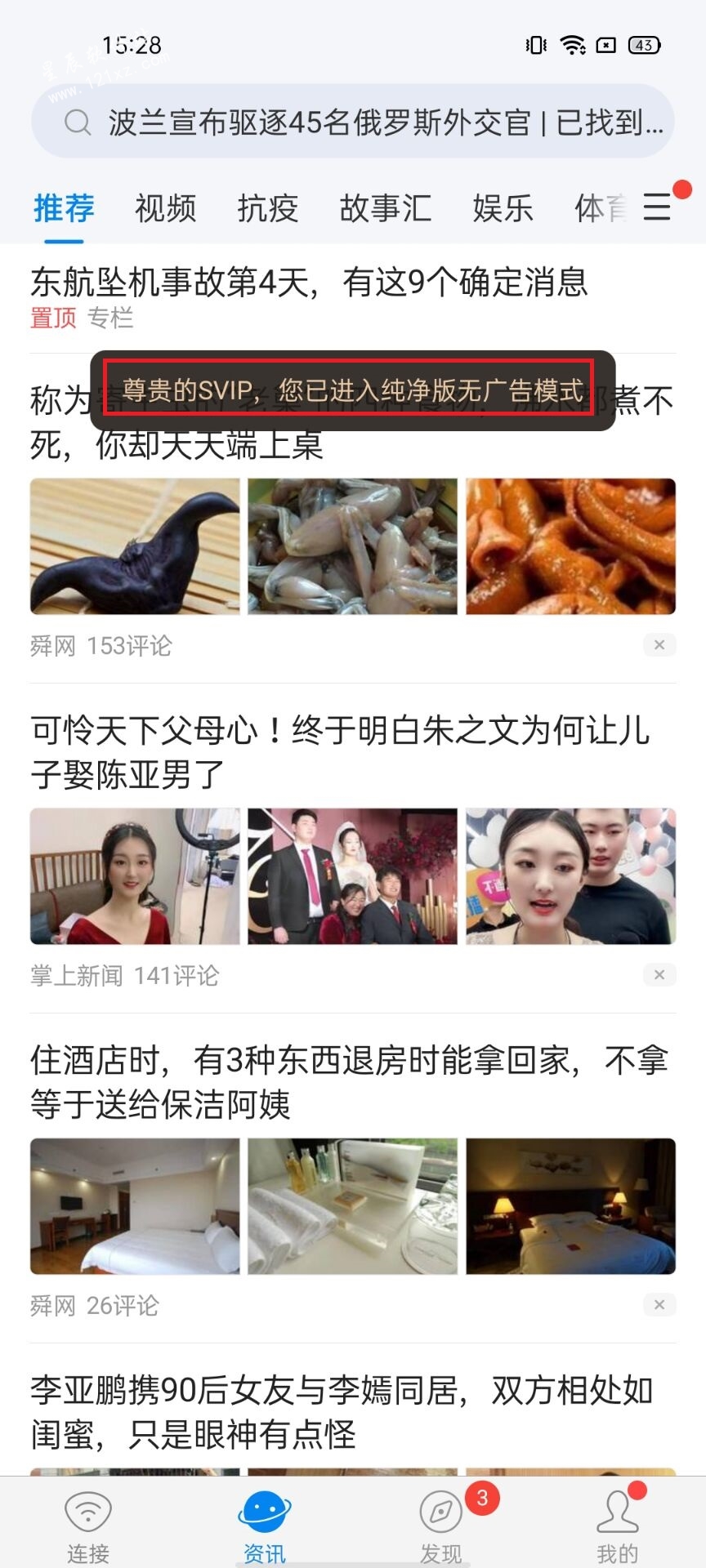Dismiss the 舜网 26评论 article
The width and height of the screenshot is (706, 1568).
659,1304
